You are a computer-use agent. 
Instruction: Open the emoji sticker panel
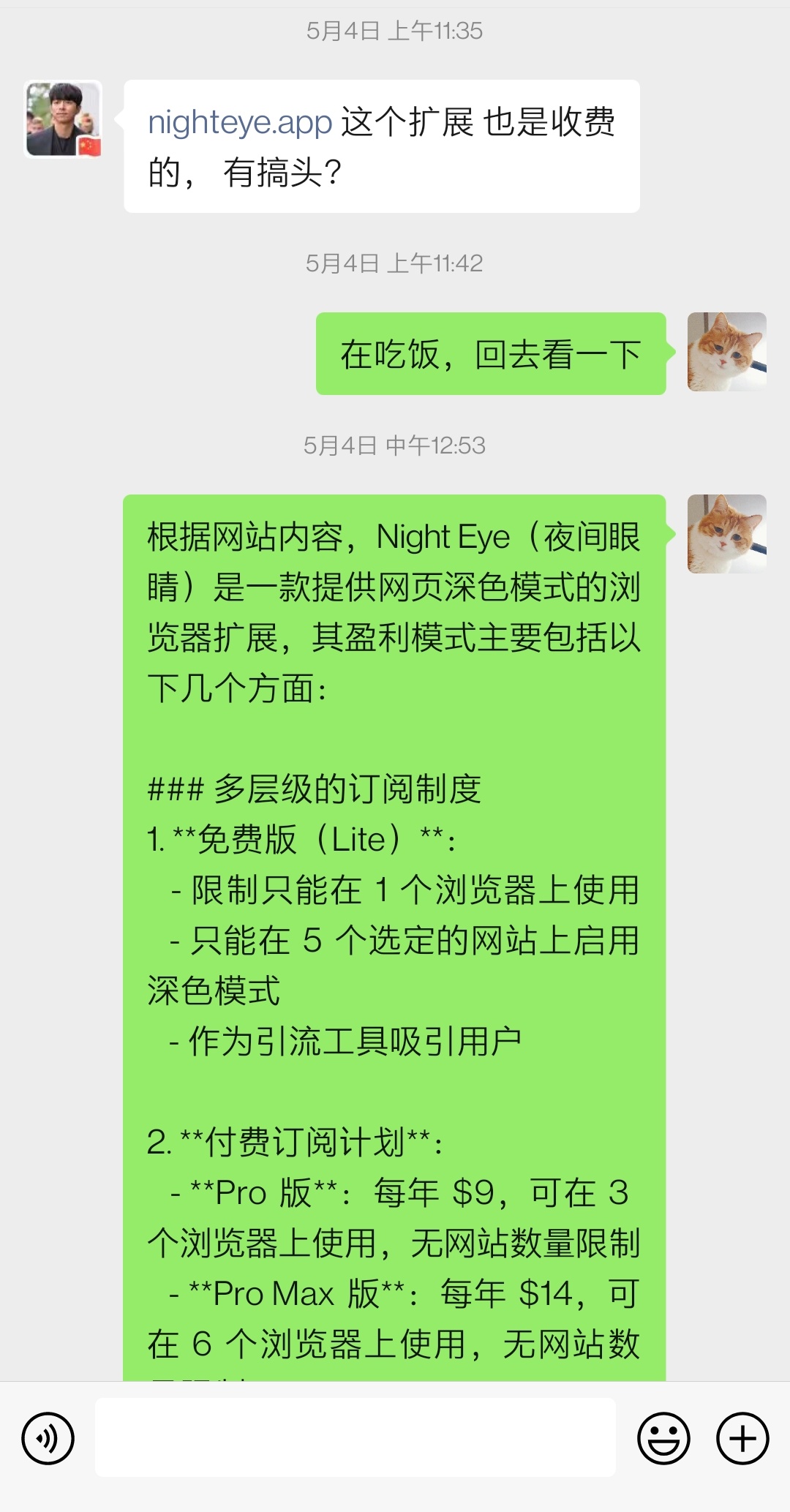663,1438
